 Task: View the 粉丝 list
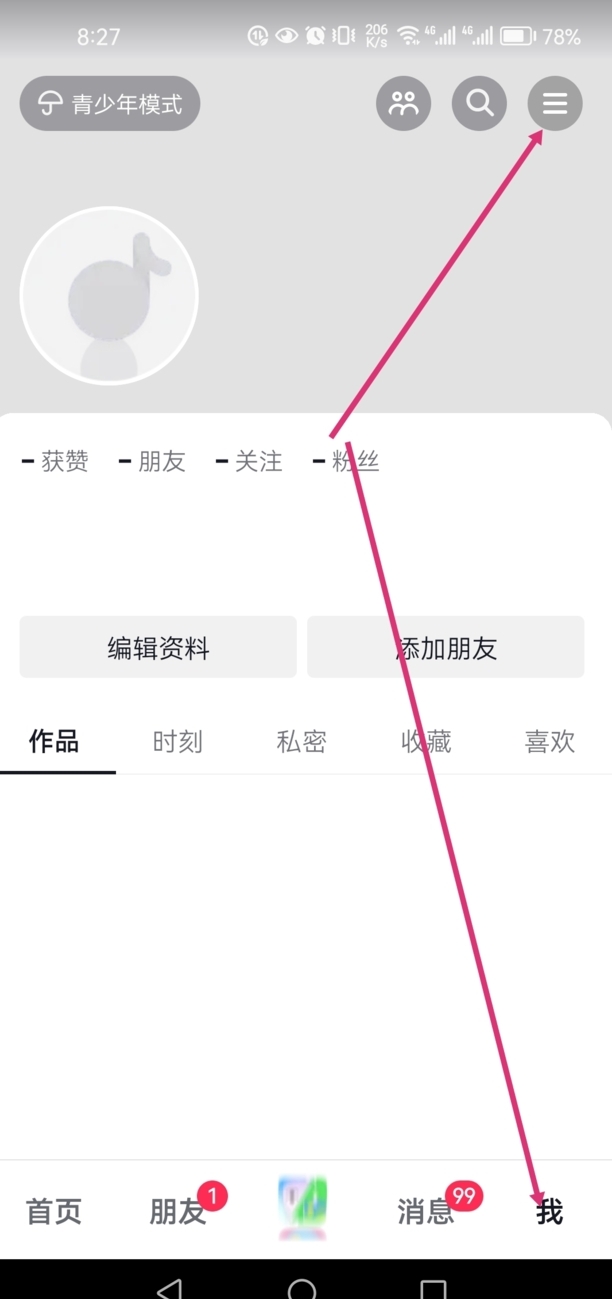(346, 461)
